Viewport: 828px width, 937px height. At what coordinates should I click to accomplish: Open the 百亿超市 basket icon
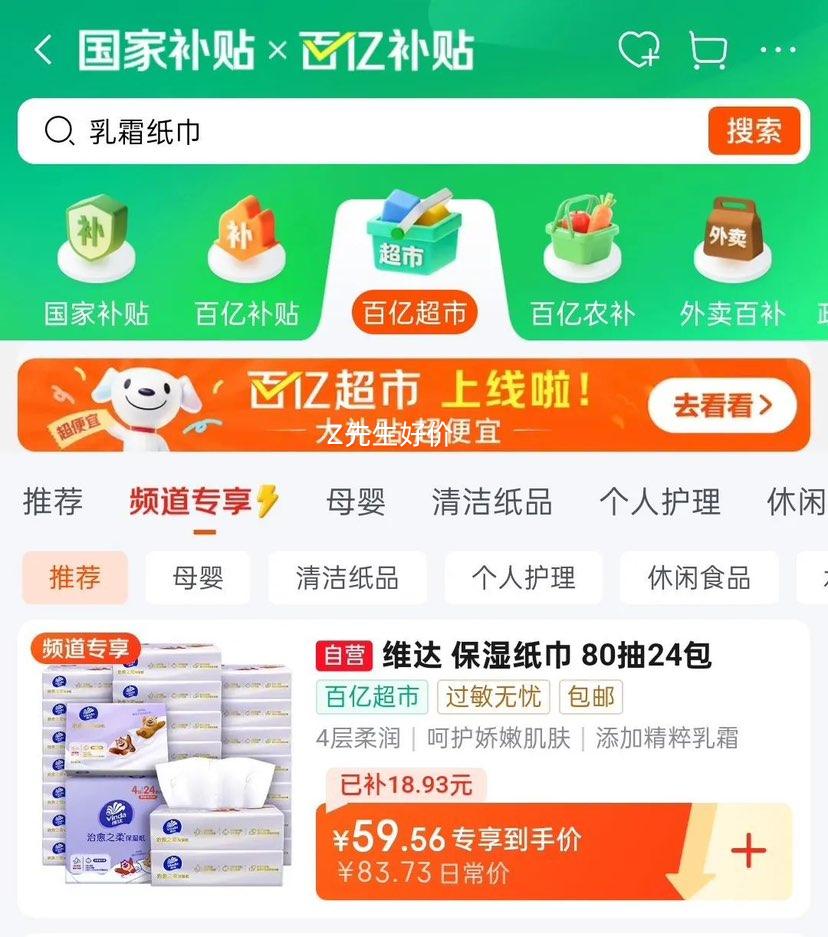tap(413, 240)
